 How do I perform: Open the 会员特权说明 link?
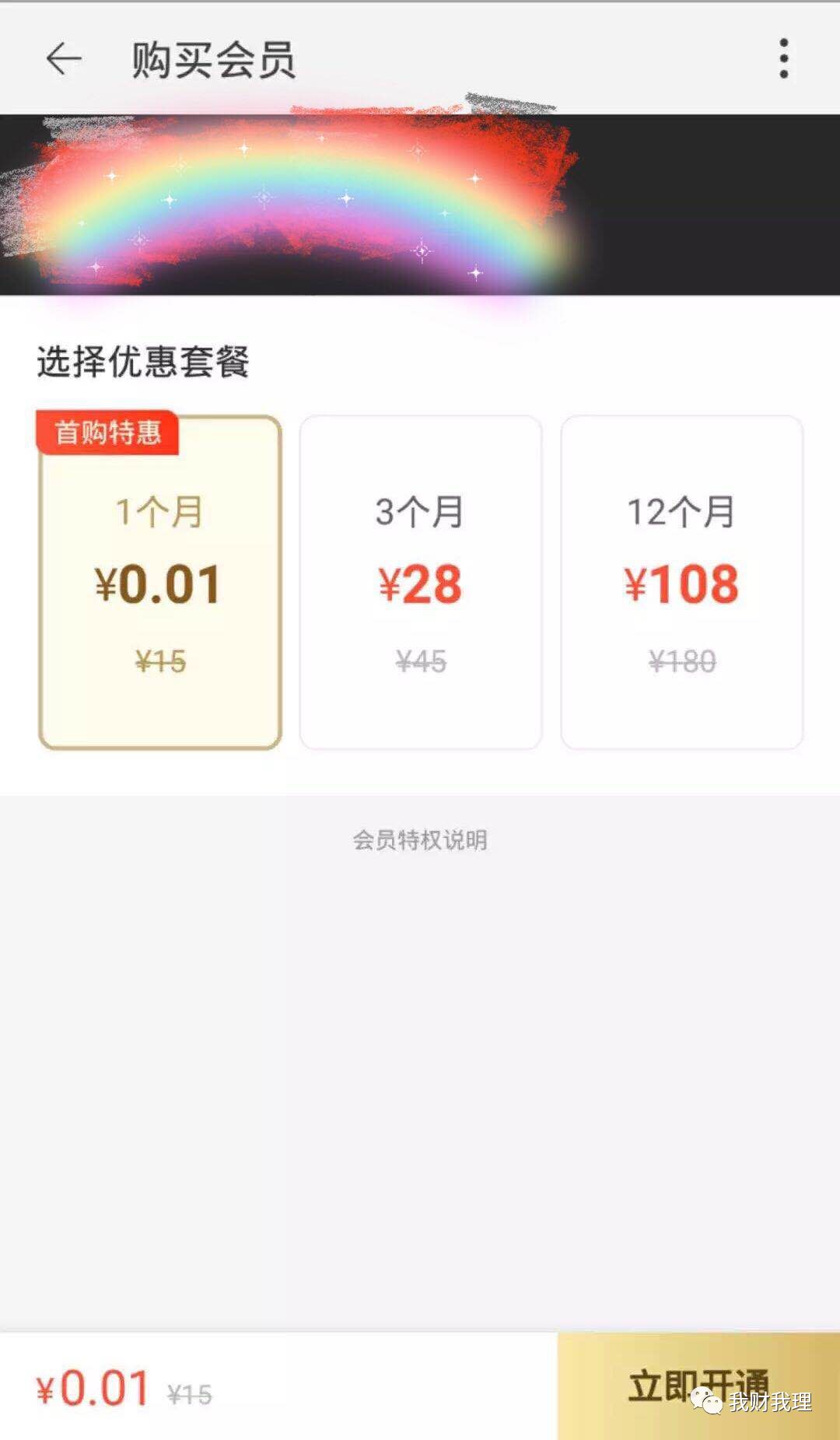[x=420, y=840]
